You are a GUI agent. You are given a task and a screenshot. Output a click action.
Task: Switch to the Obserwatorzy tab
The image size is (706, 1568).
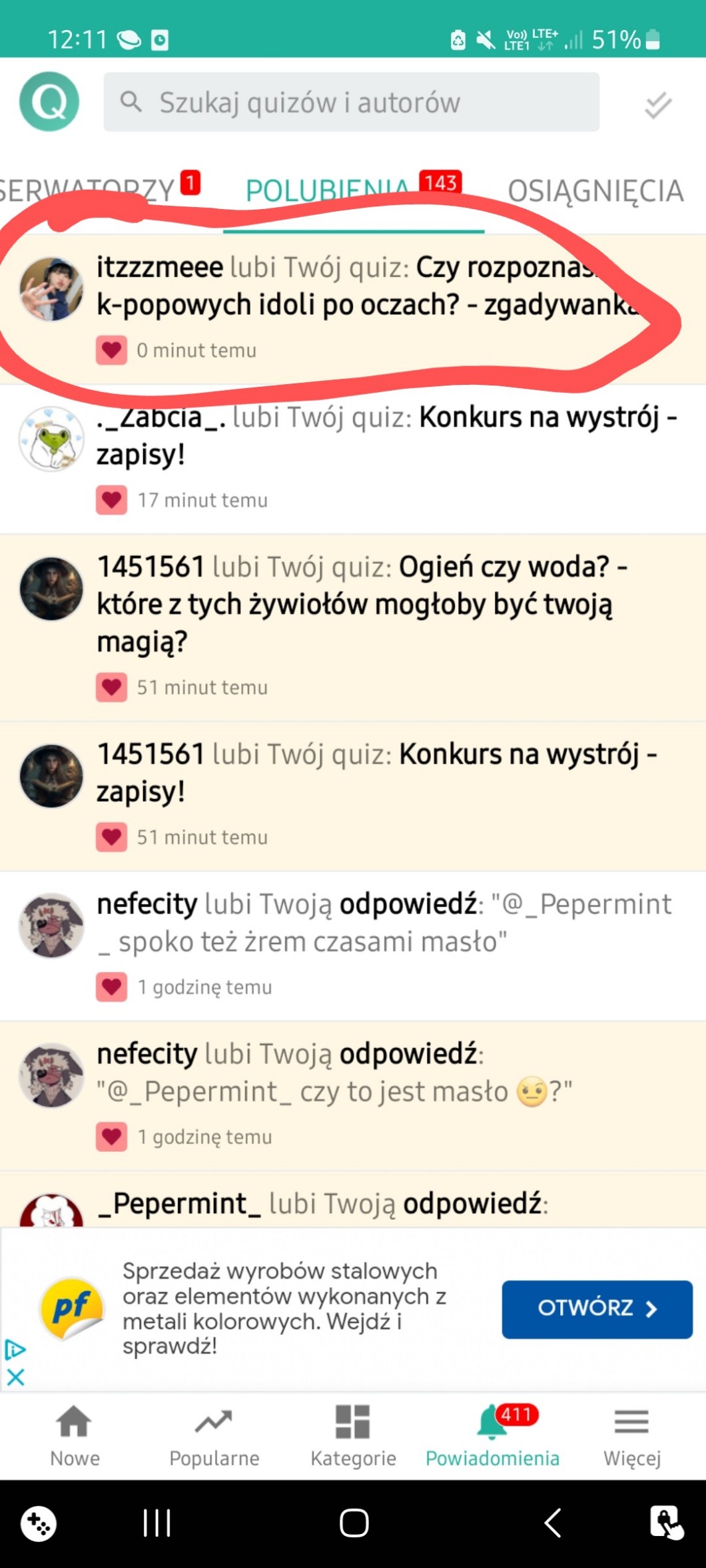click(x=87, y=191)
